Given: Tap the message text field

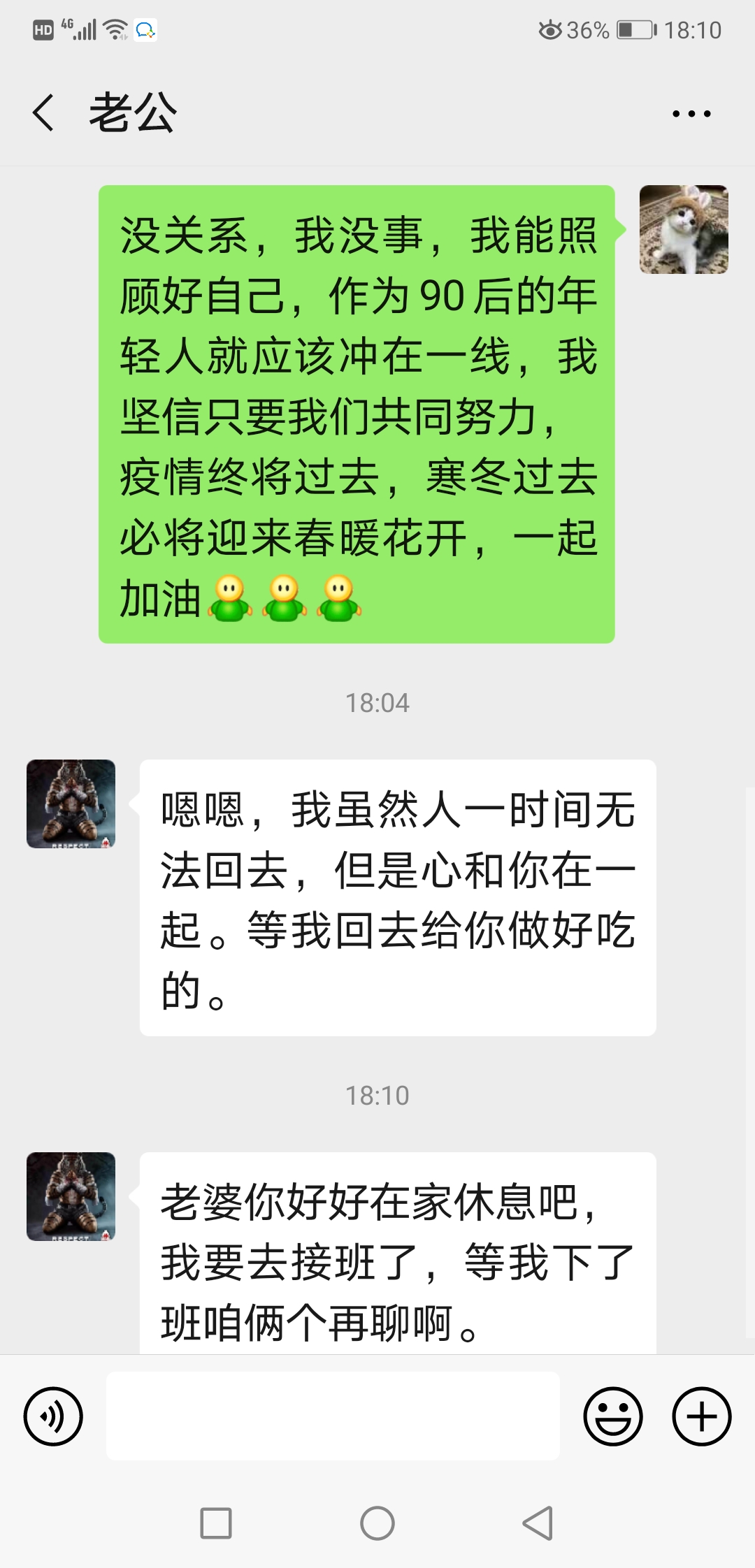Looking at the screenshot, I should 333,1416.
